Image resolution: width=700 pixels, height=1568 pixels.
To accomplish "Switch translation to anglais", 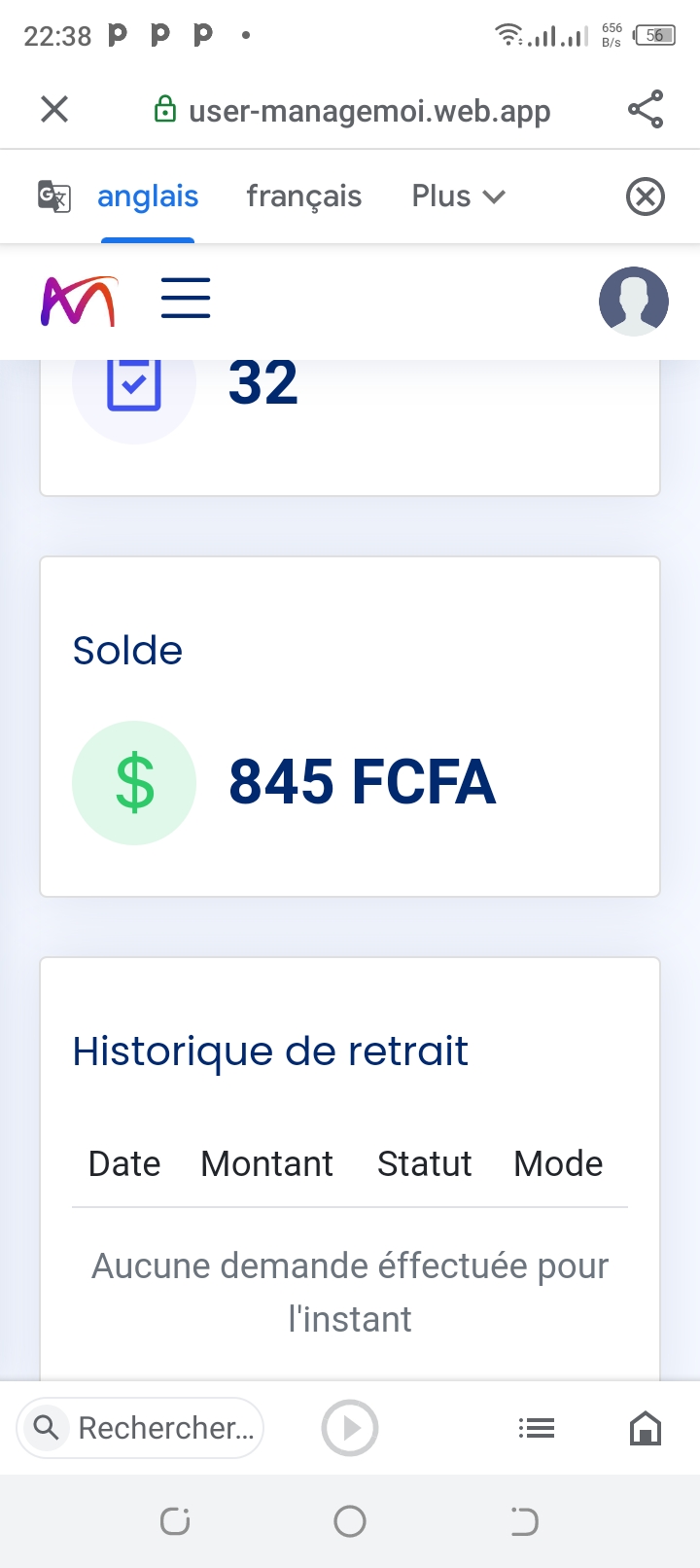I will pyautogui.click(x=148, y=196).
